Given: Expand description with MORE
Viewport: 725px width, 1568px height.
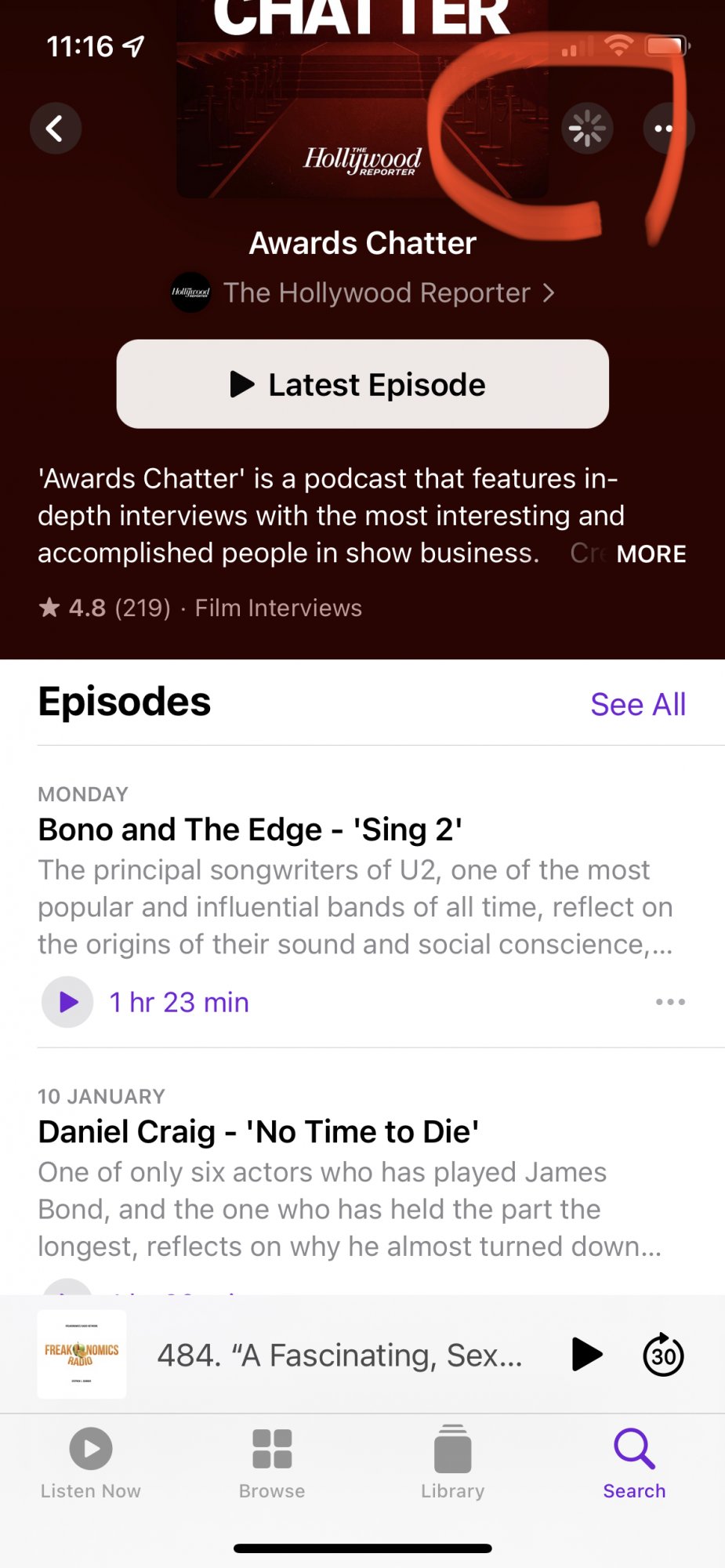Looking at the screenshot, I should pyautogui.click(x=651, y=554).
